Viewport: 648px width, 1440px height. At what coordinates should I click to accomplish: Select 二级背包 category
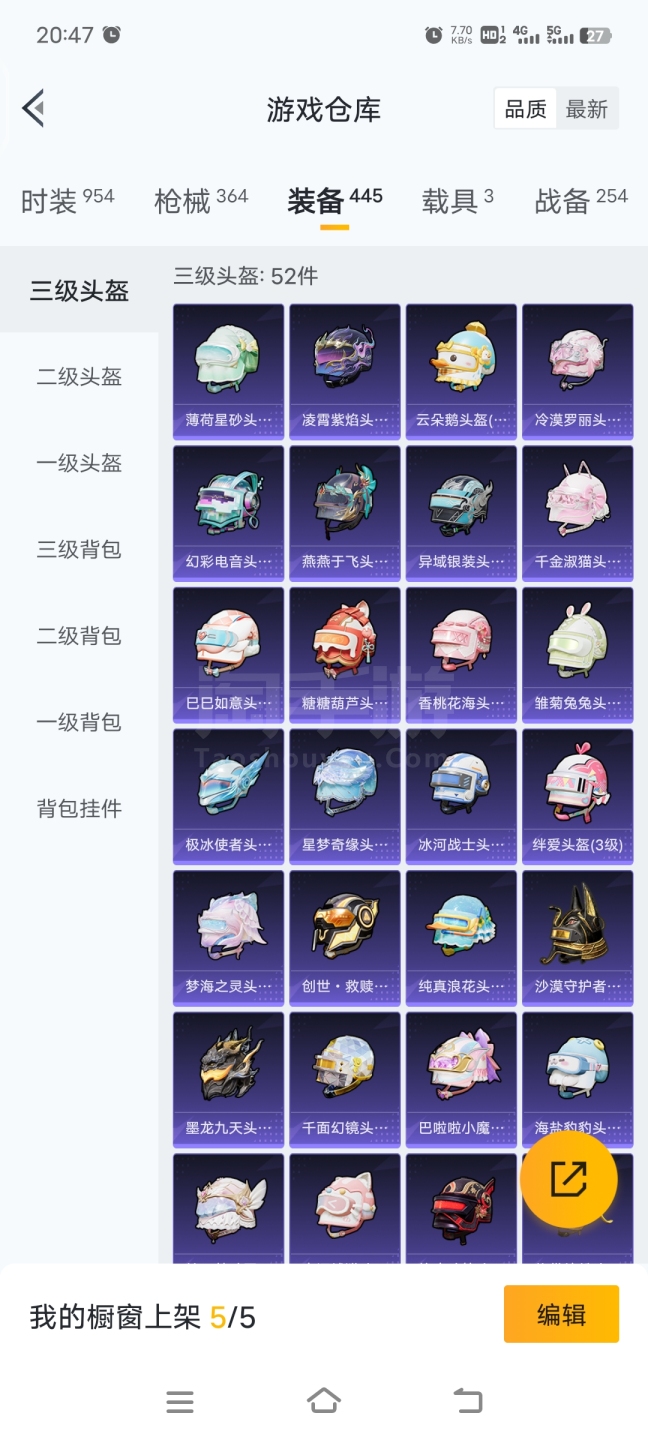click(x=79, y=636)
